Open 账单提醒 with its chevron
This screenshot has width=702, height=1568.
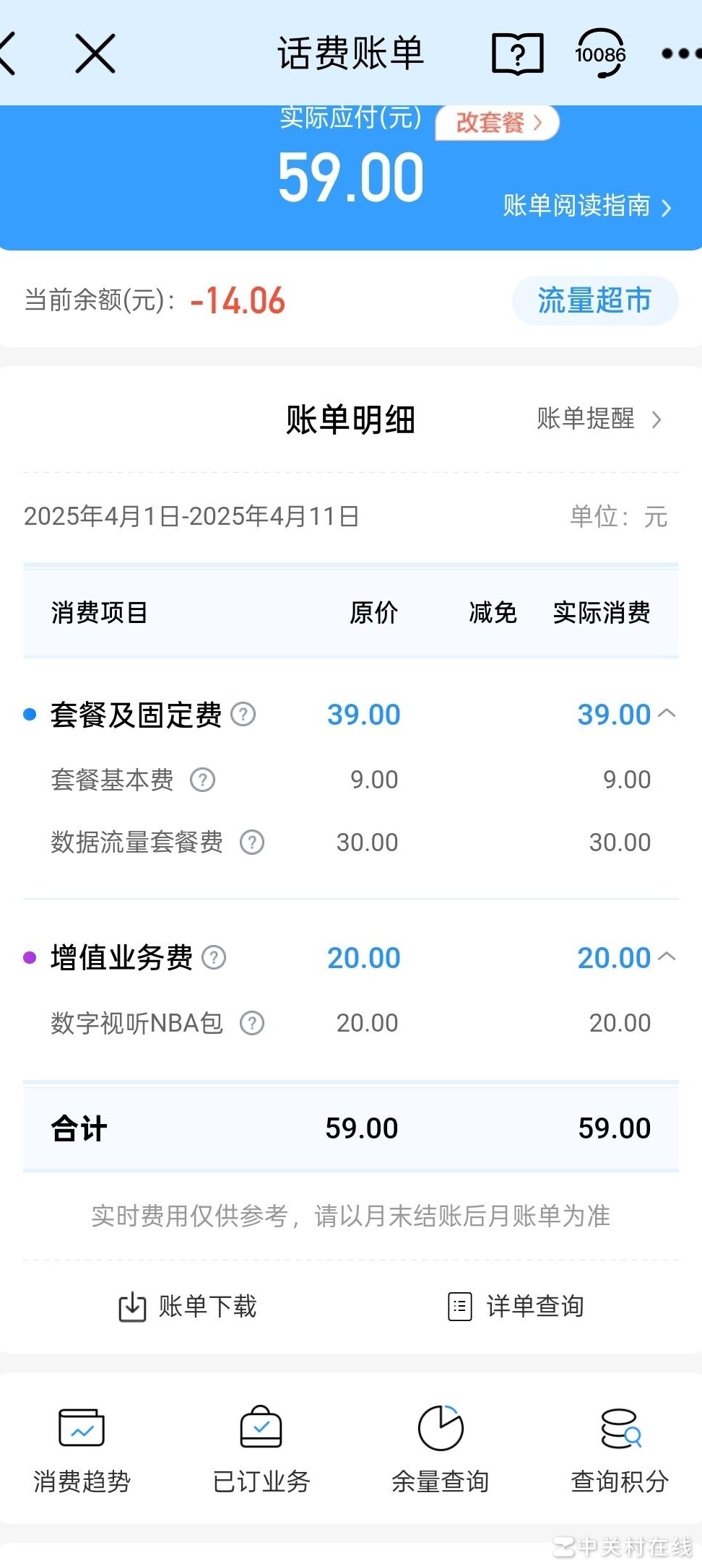pyautogui.click(x=600, y=419)
